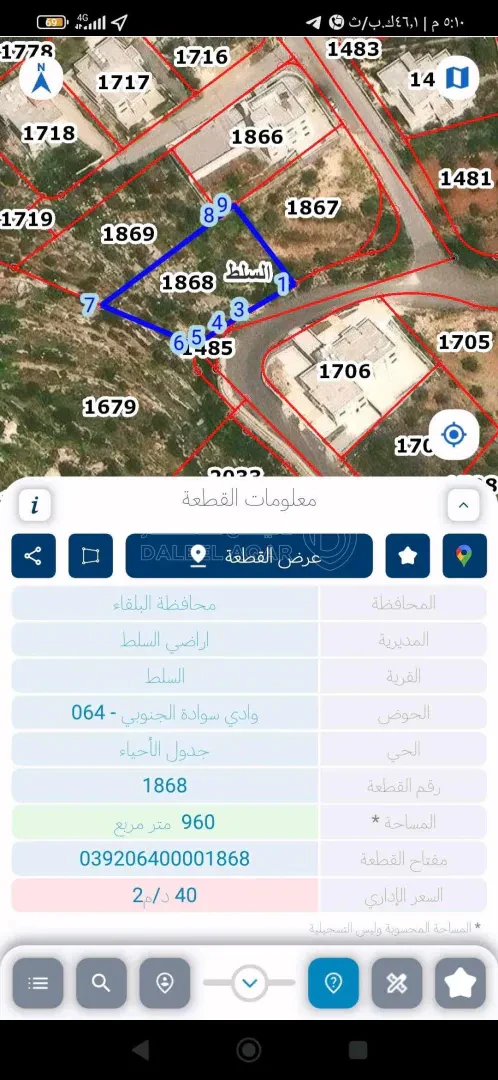This screenshot has width=498, height=1080.
Task: Expand the bottom toolbar chevron handle
Action: [x=249, y=983]
